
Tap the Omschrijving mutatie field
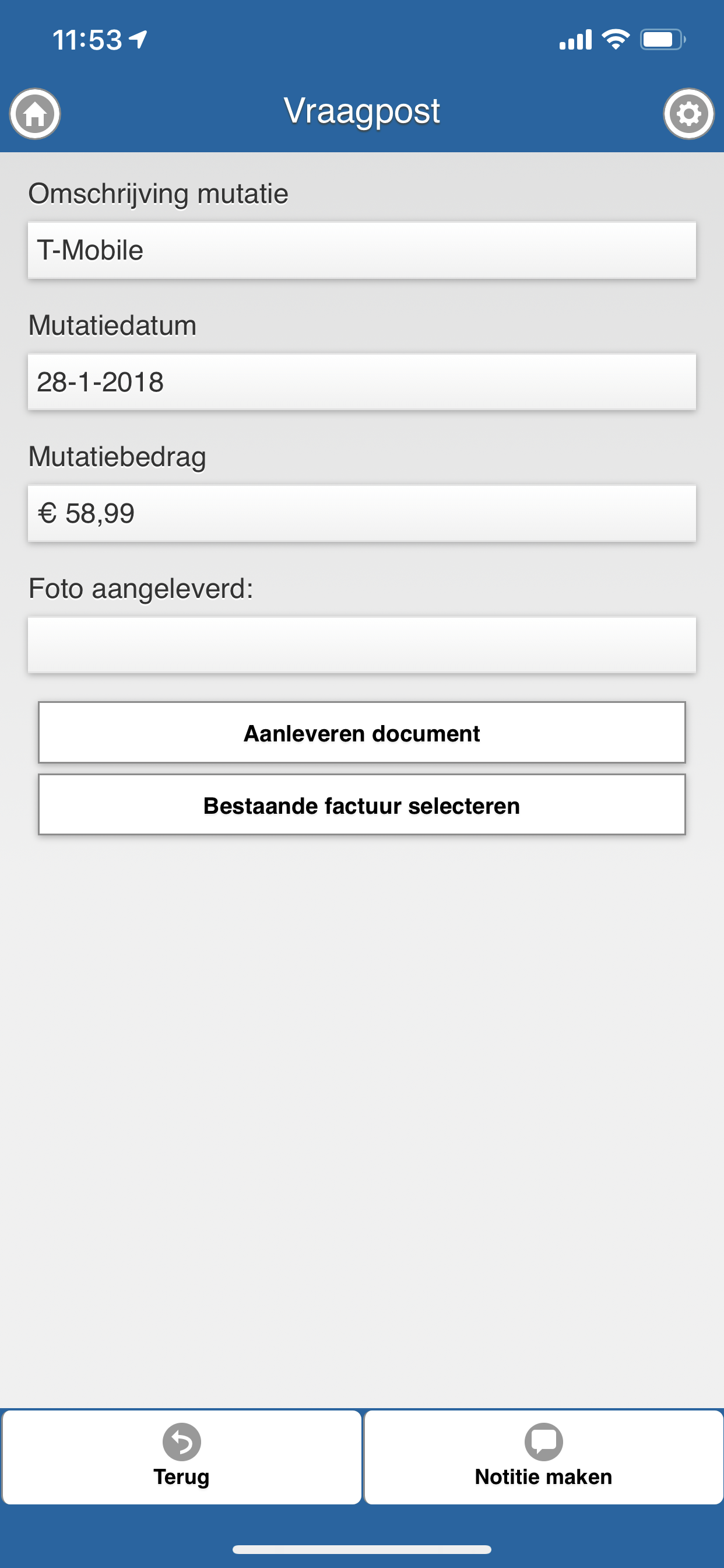coord(361,250)
